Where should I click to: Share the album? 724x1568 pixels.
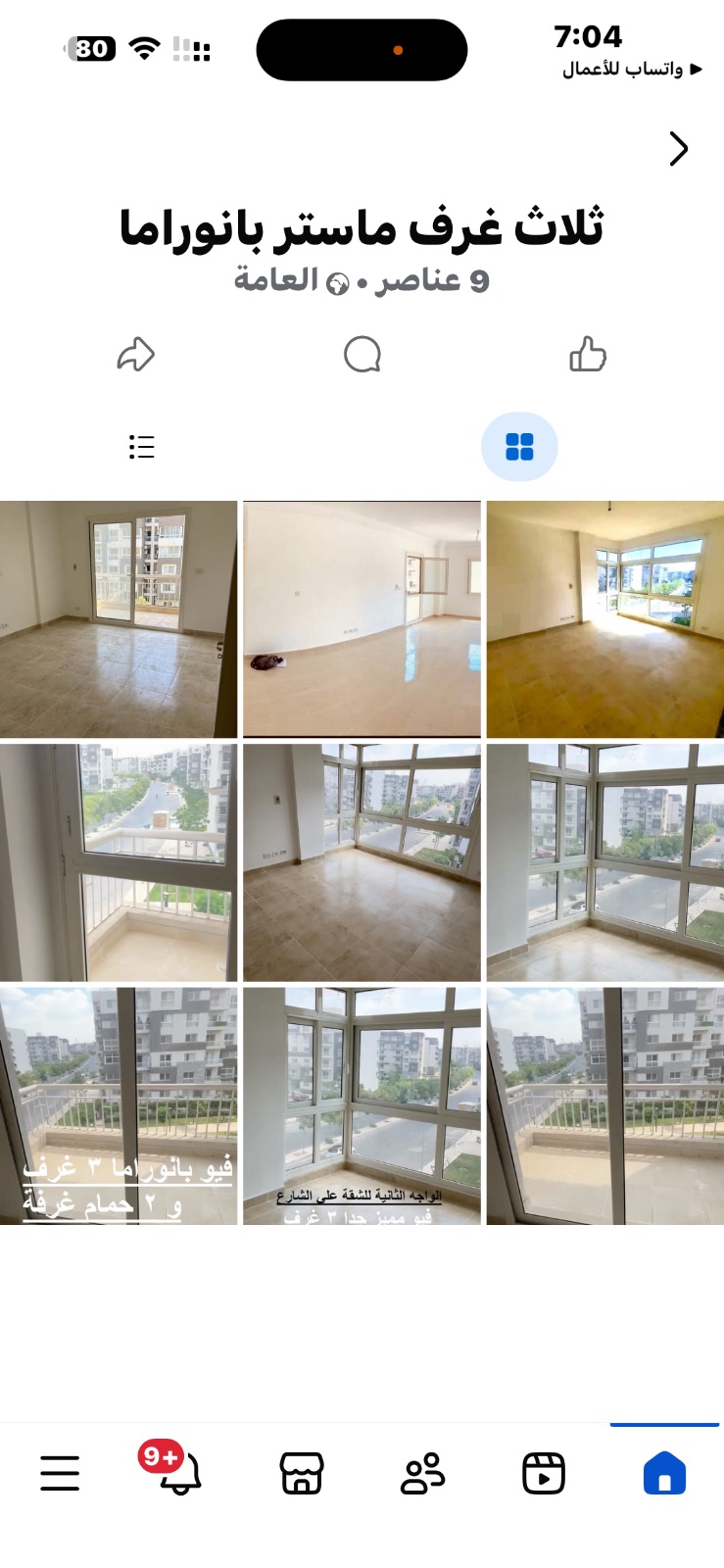136,354
